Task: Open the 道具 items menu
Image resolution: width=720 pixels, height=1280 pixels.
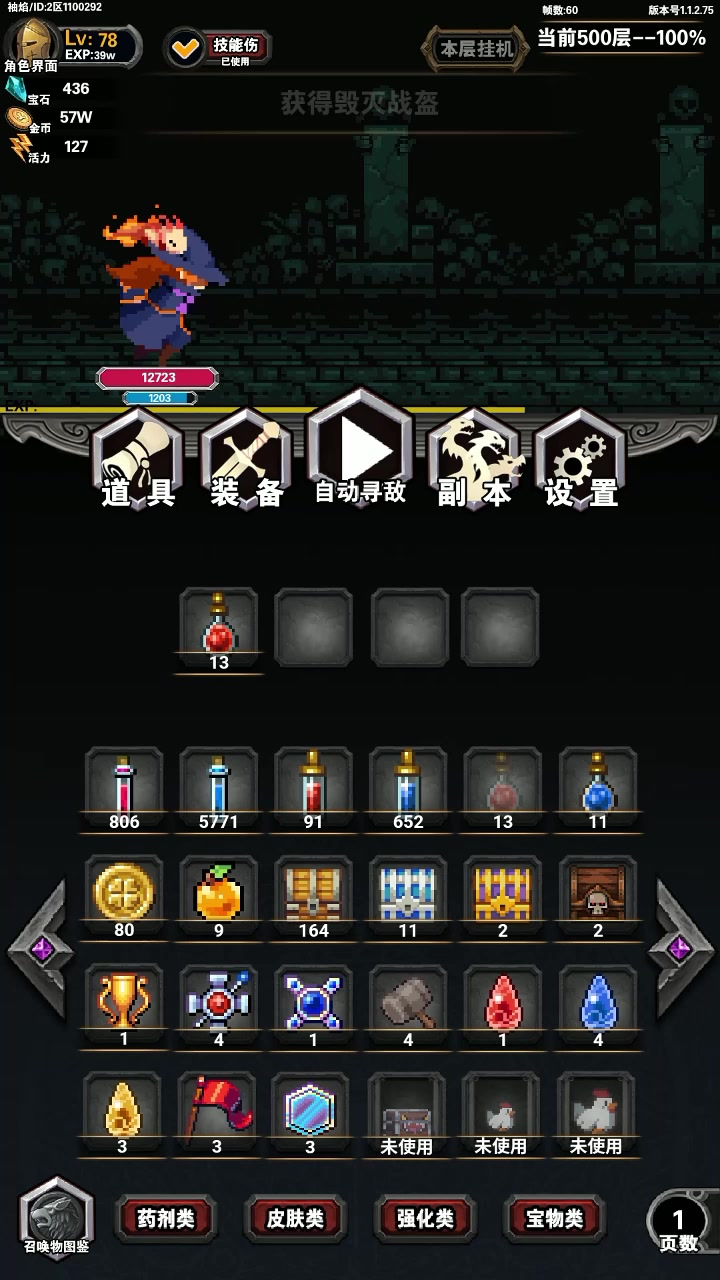Action: click(138, 462)
